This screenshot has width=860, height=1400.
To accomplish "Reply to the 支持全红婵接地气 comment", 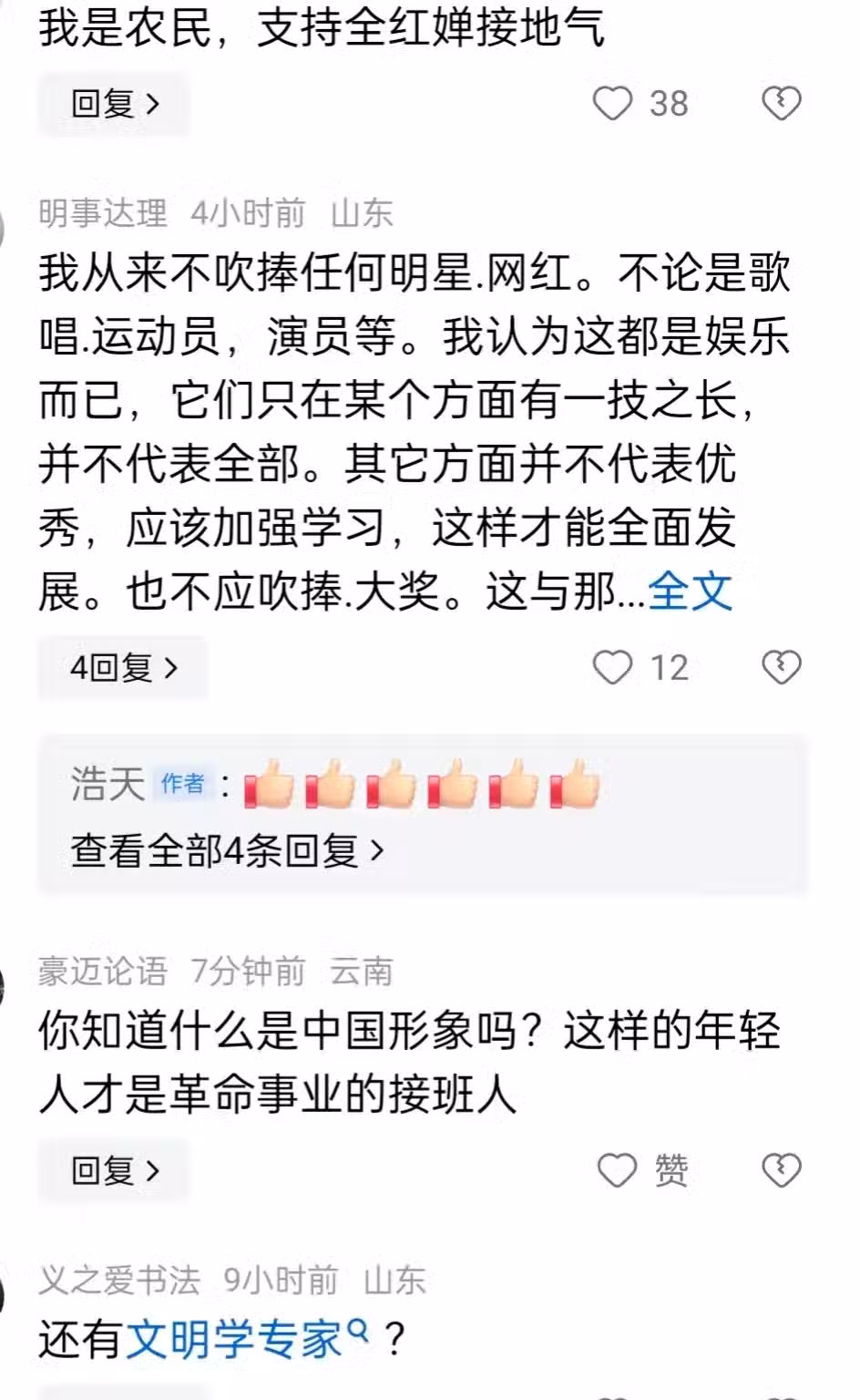I will [114, 104].
